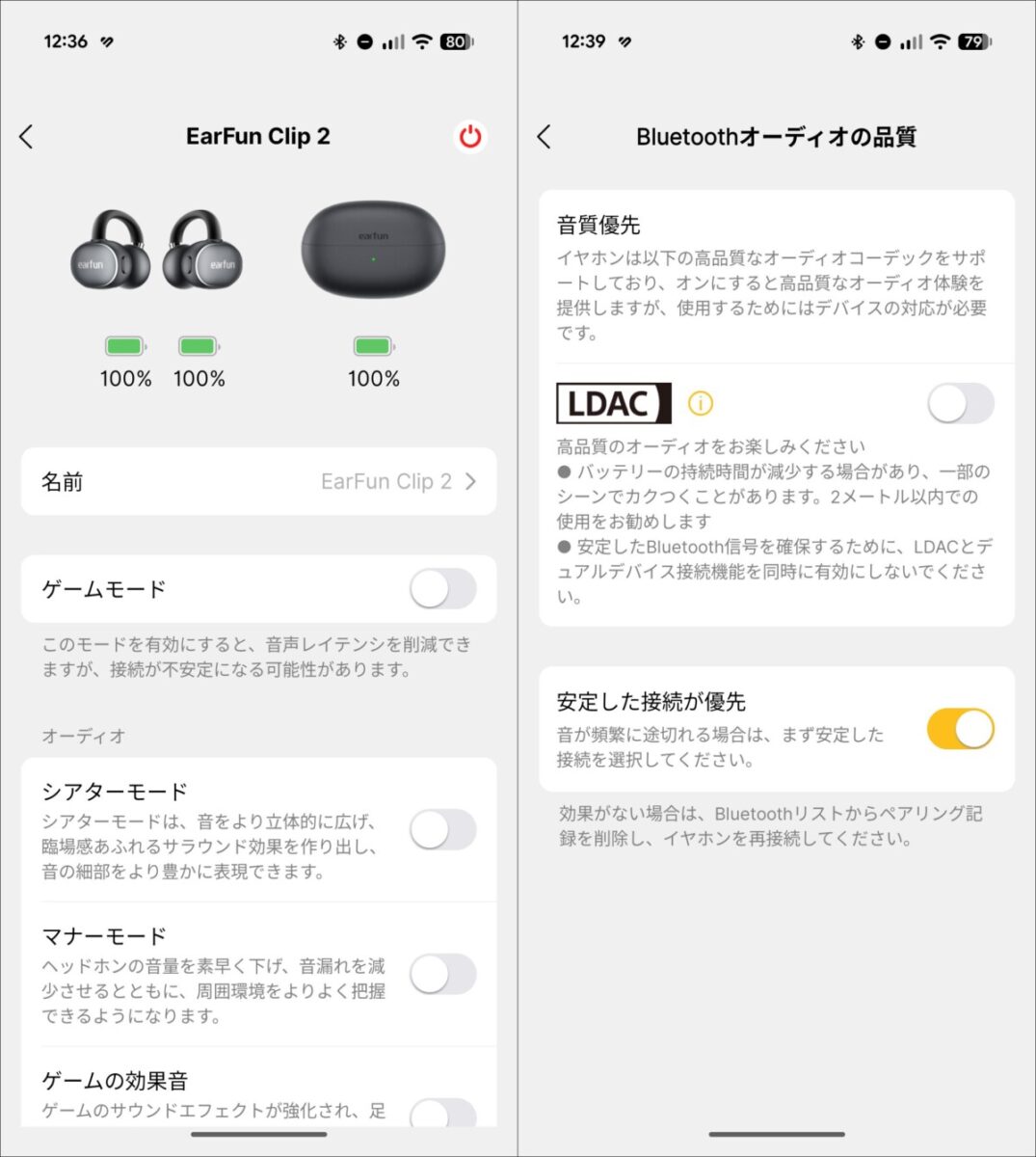
Task: Enable the ゲームモード switch
Action: coord(442,589)
